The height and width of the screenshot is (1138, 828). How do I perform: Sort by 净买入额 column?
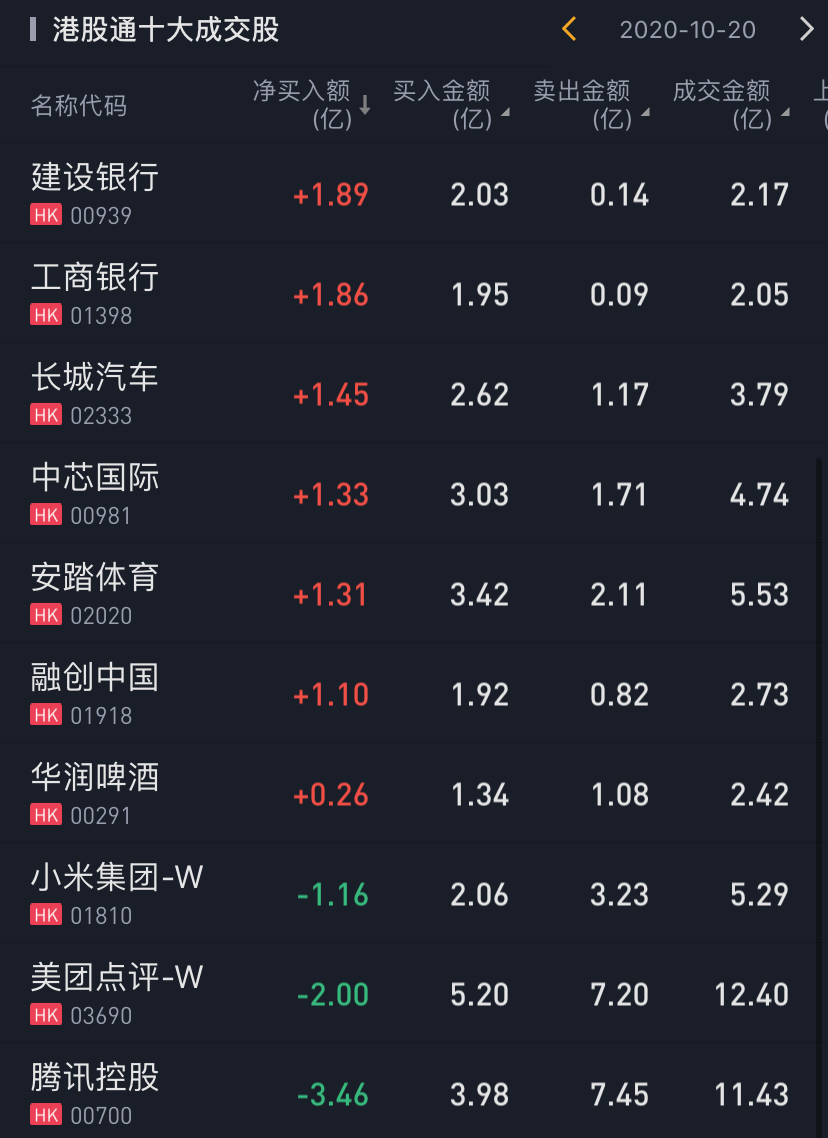tap(310, 105)
